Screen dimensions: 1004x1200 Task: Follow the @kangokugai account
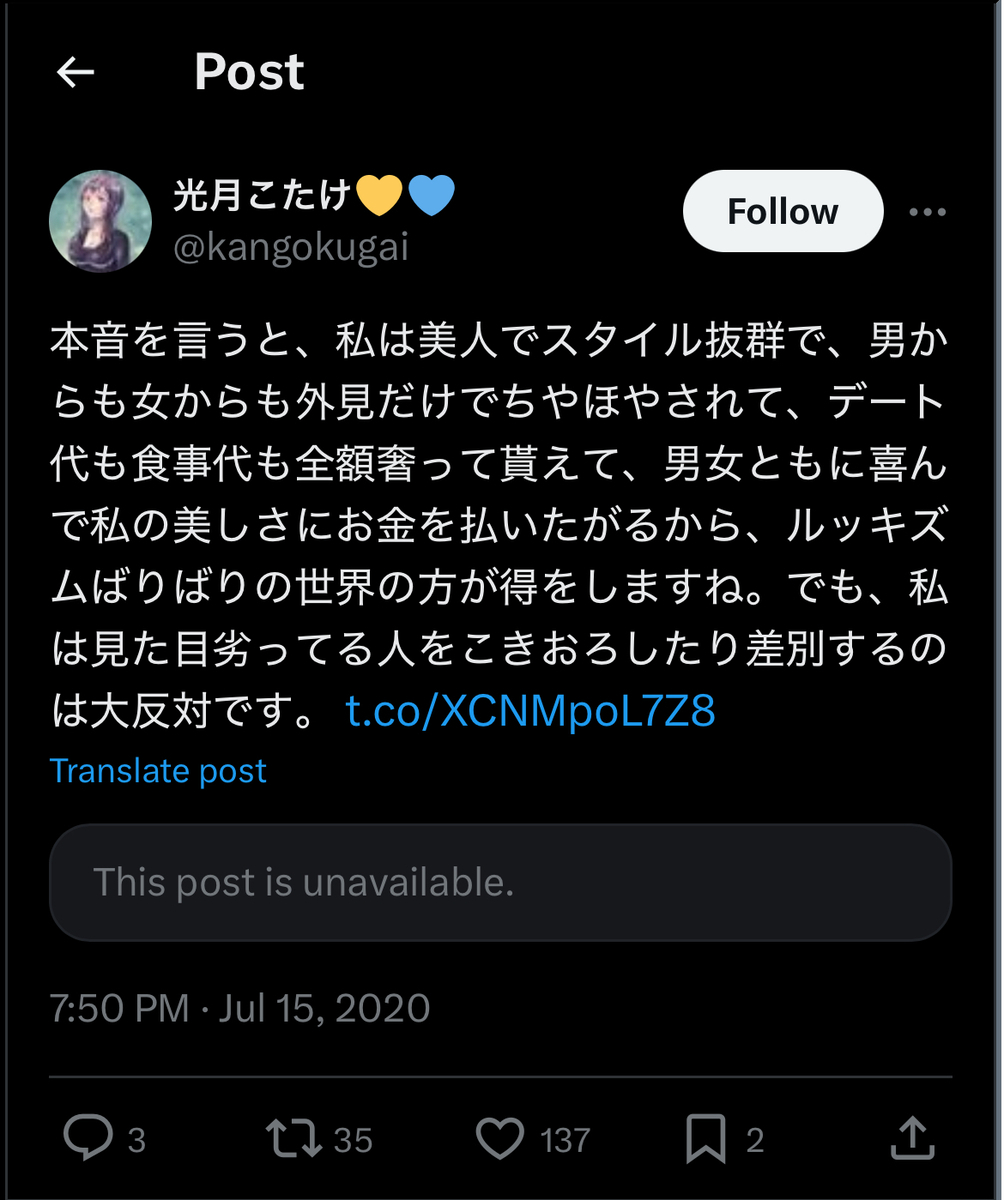[x=782, y=211]
